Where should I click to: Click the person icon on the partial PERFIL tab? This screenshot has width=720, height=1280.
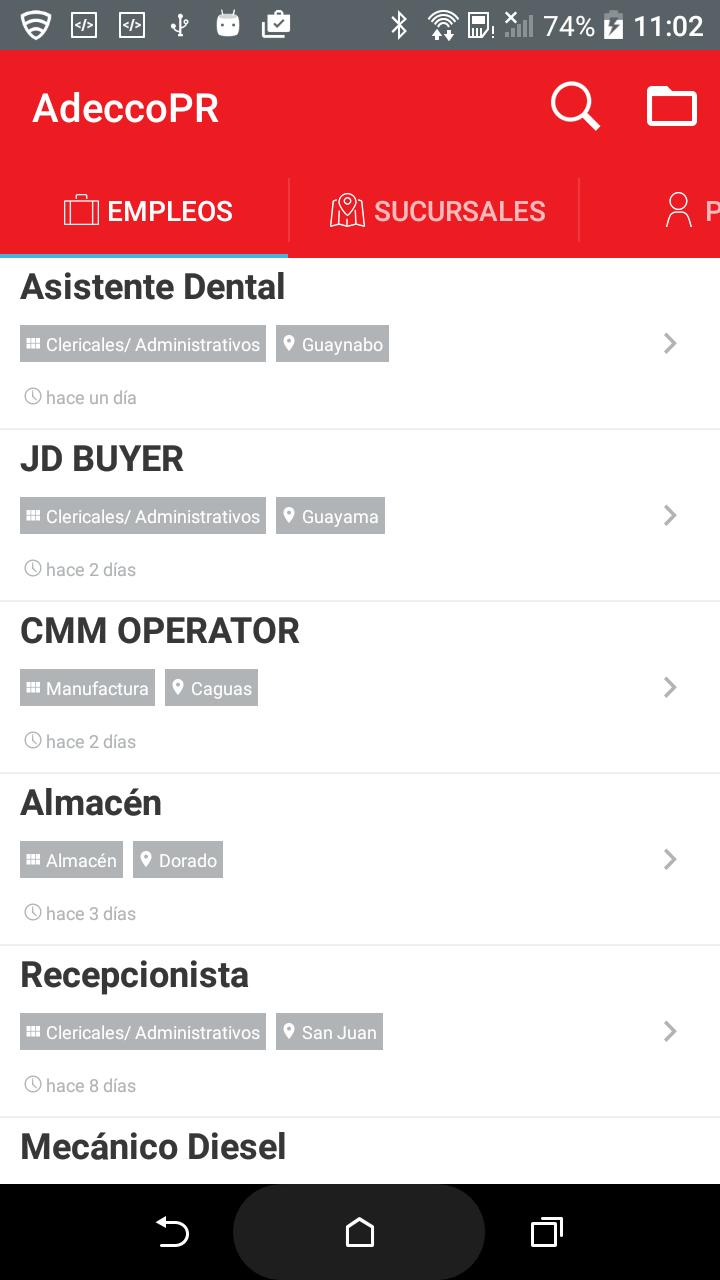pos(679,210)
